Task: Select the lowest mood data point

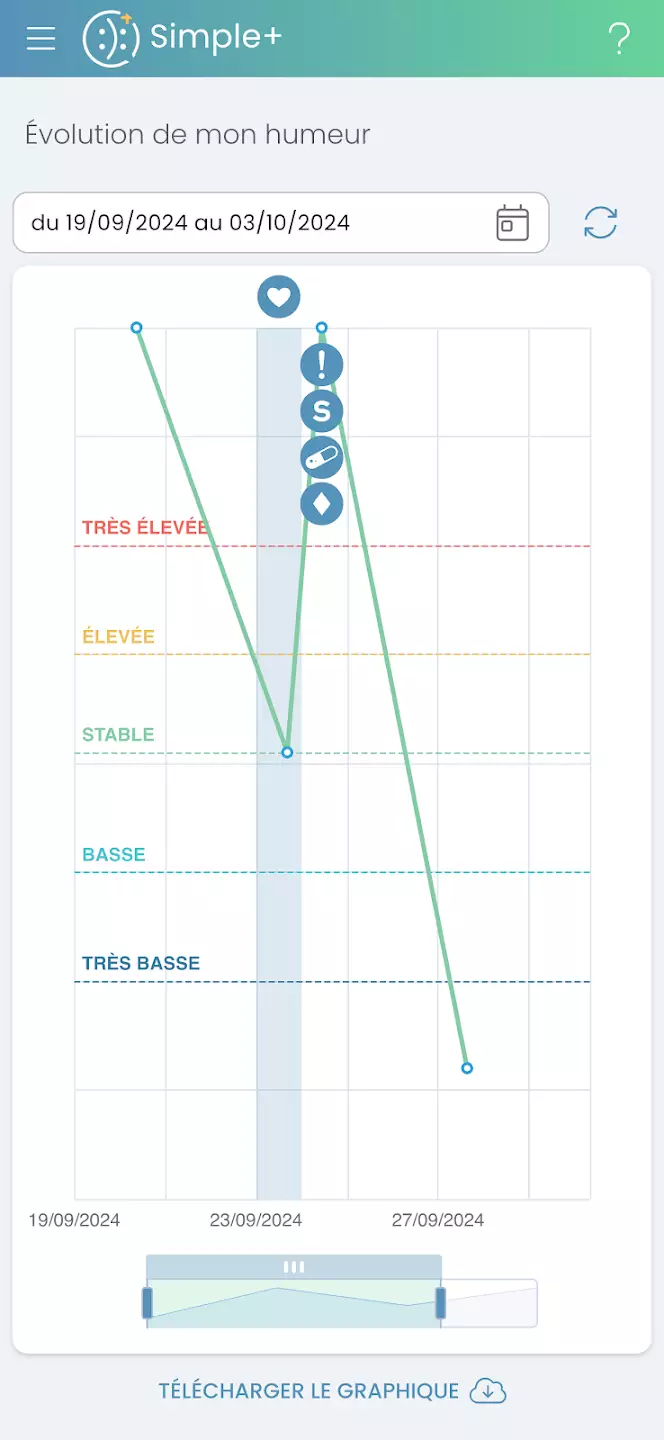Action: tap(467, 1068)
